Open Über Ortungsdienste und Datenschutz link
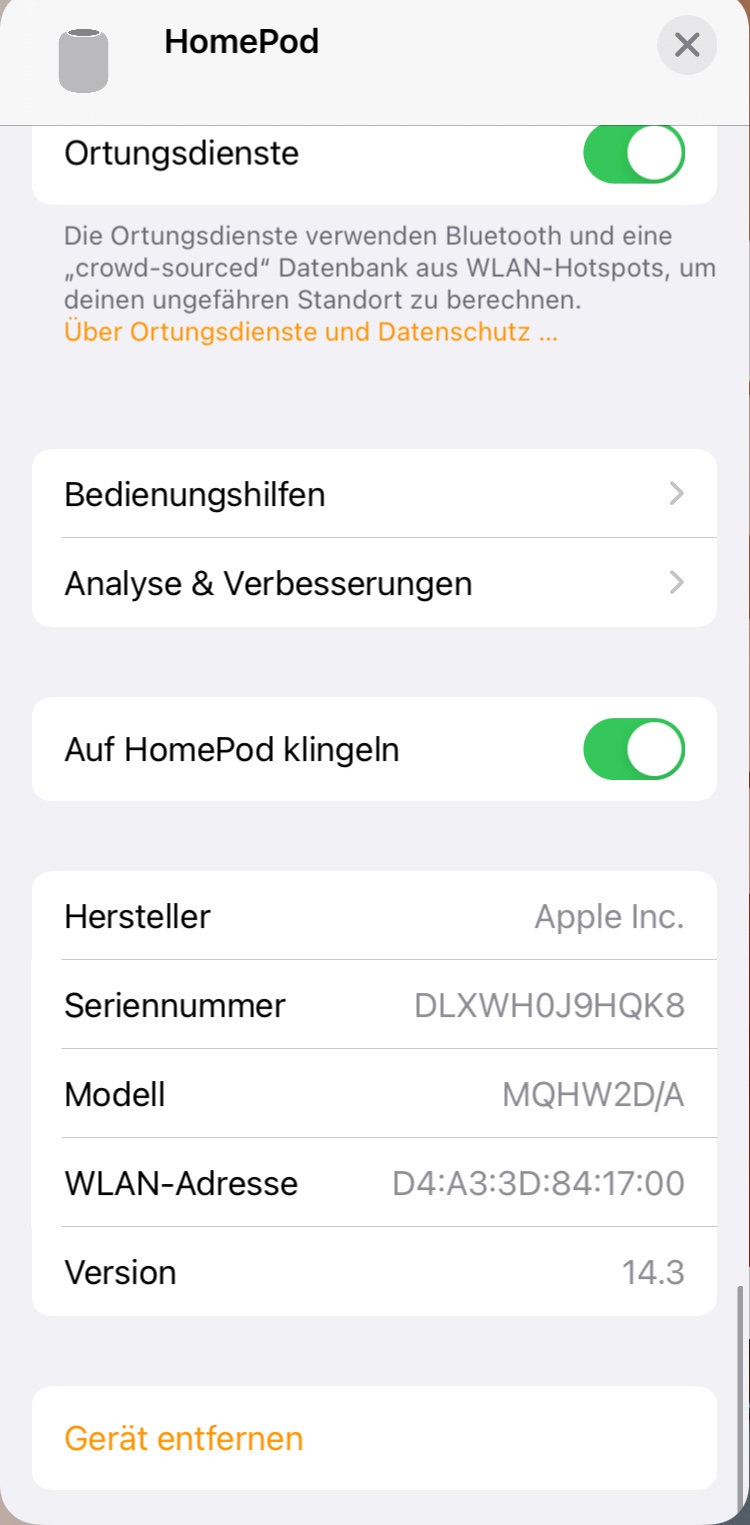The height and width of the screenshot is (1525, 750). click(x=310, y=332)
